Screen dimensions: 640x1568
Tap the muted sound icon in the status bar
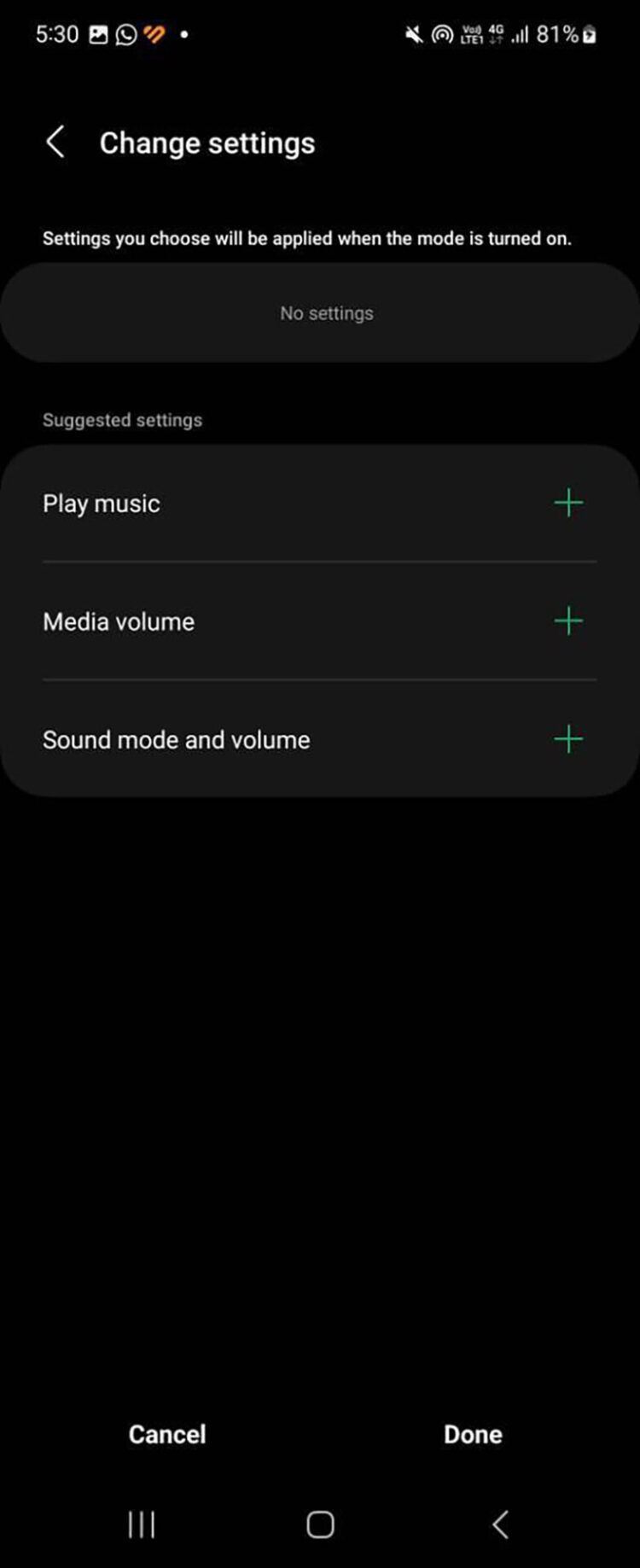point(413,34)
